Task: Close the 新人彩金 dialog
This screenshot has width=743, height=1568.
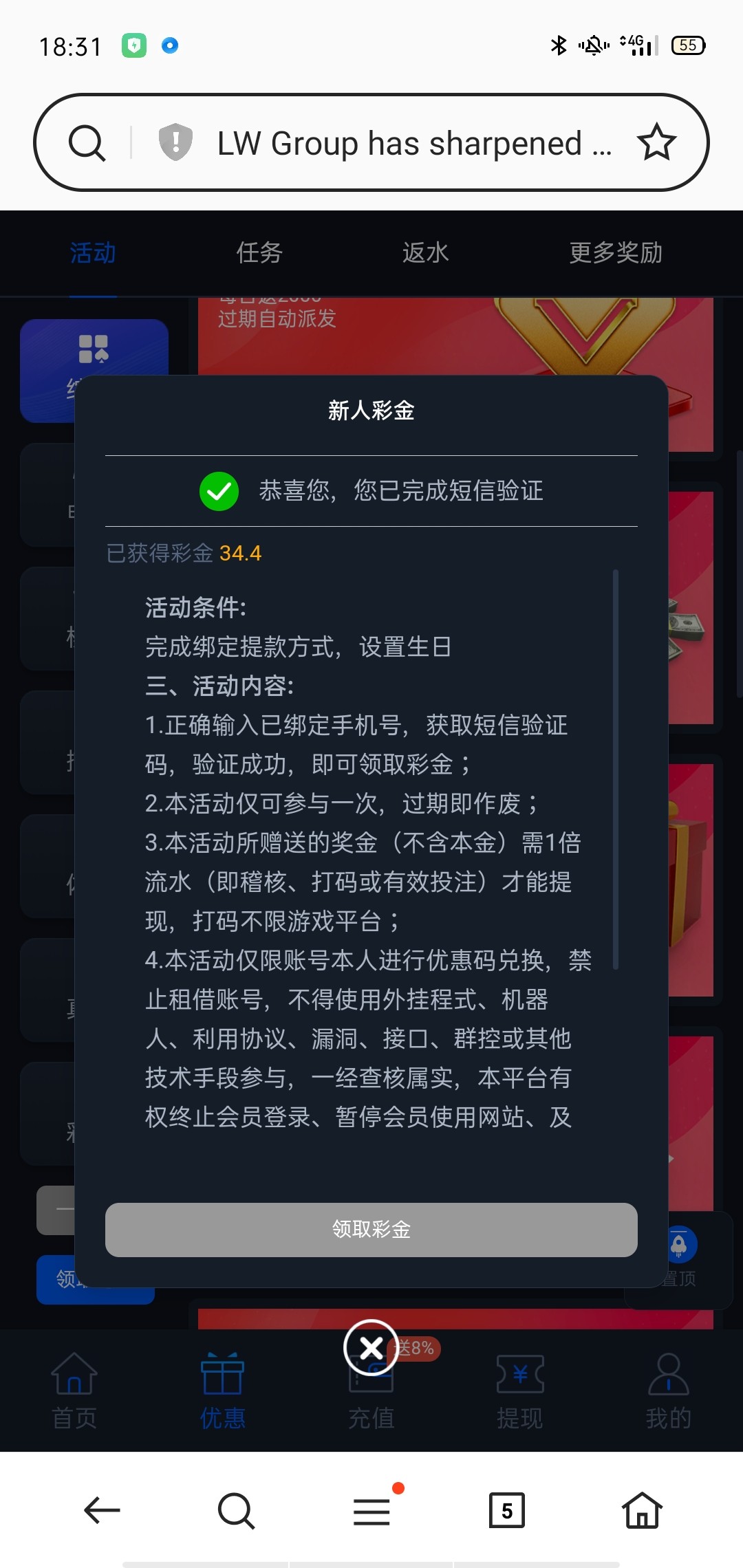Action: [x=371, y=1347]
